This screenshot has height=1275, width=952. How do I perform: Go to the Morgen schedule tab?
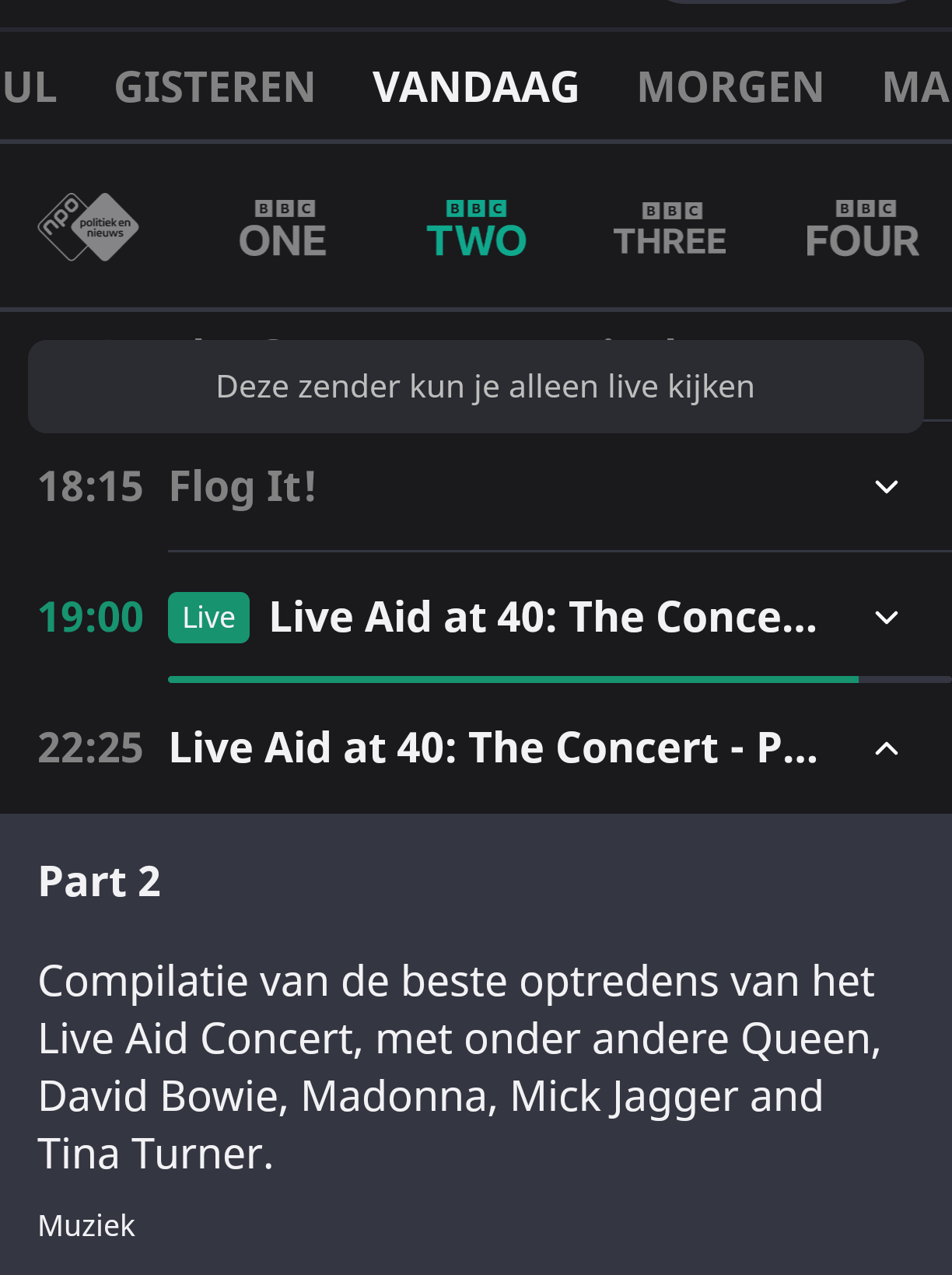pos(730,87)
